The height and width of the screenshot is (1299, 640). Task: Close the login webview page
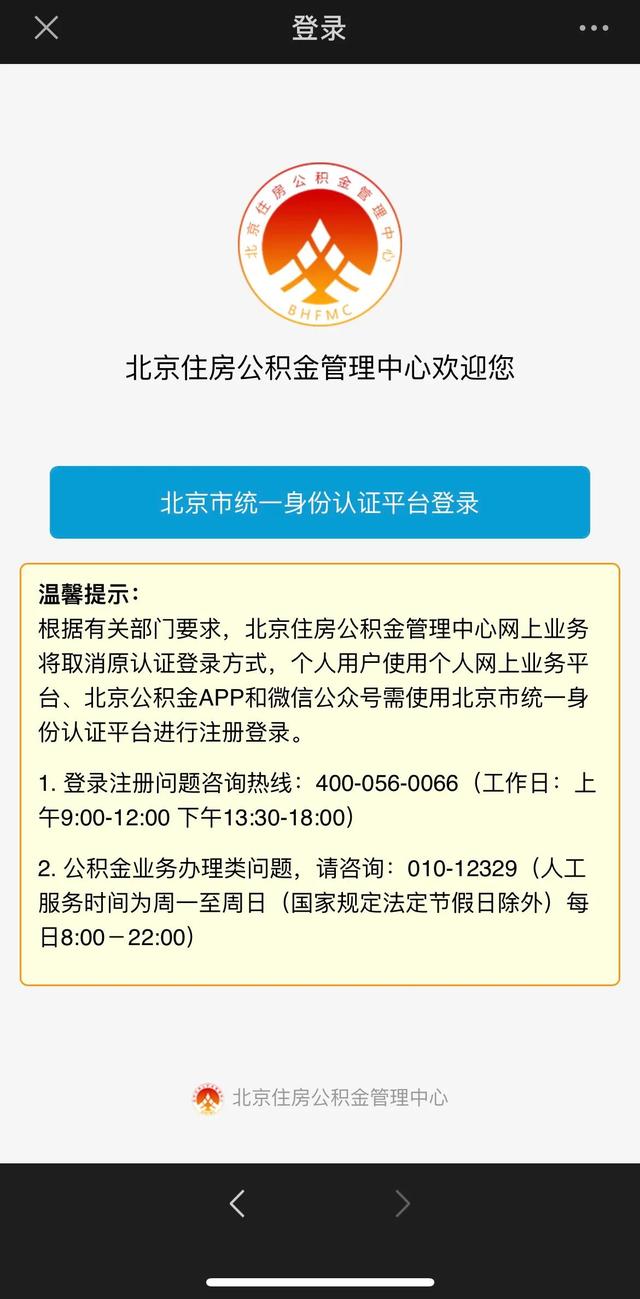point(46,28)
